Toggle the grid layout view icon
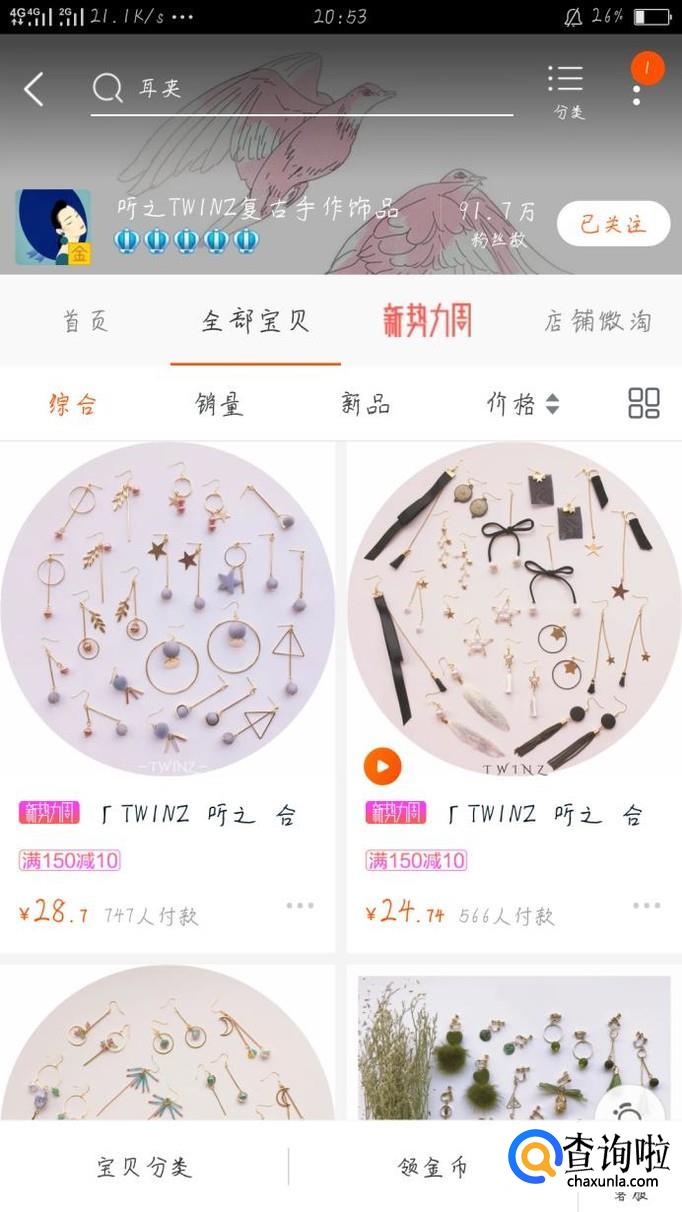The image size is (682, 1212). pyautogui.click(x=643, y=403)
